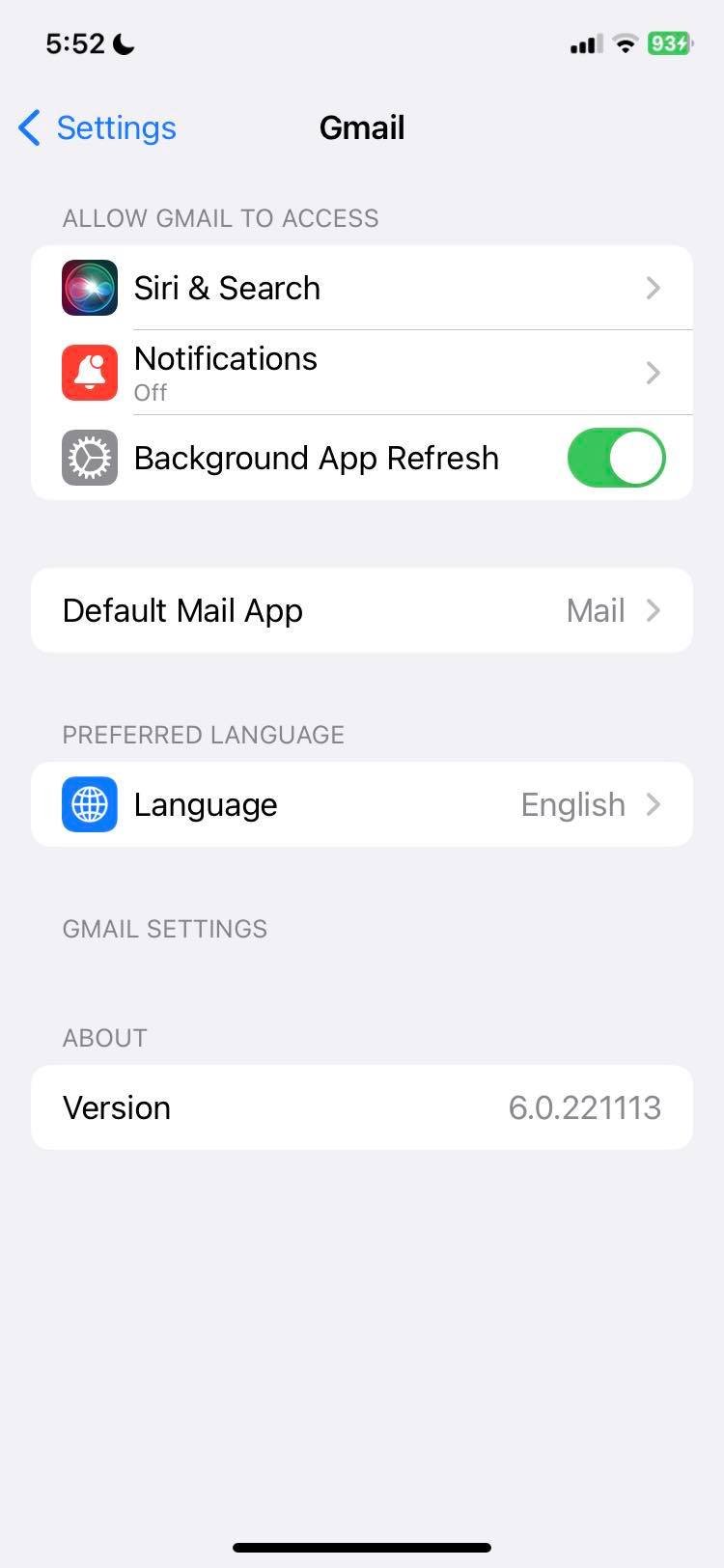Go back to Settings

click(97, 127)
